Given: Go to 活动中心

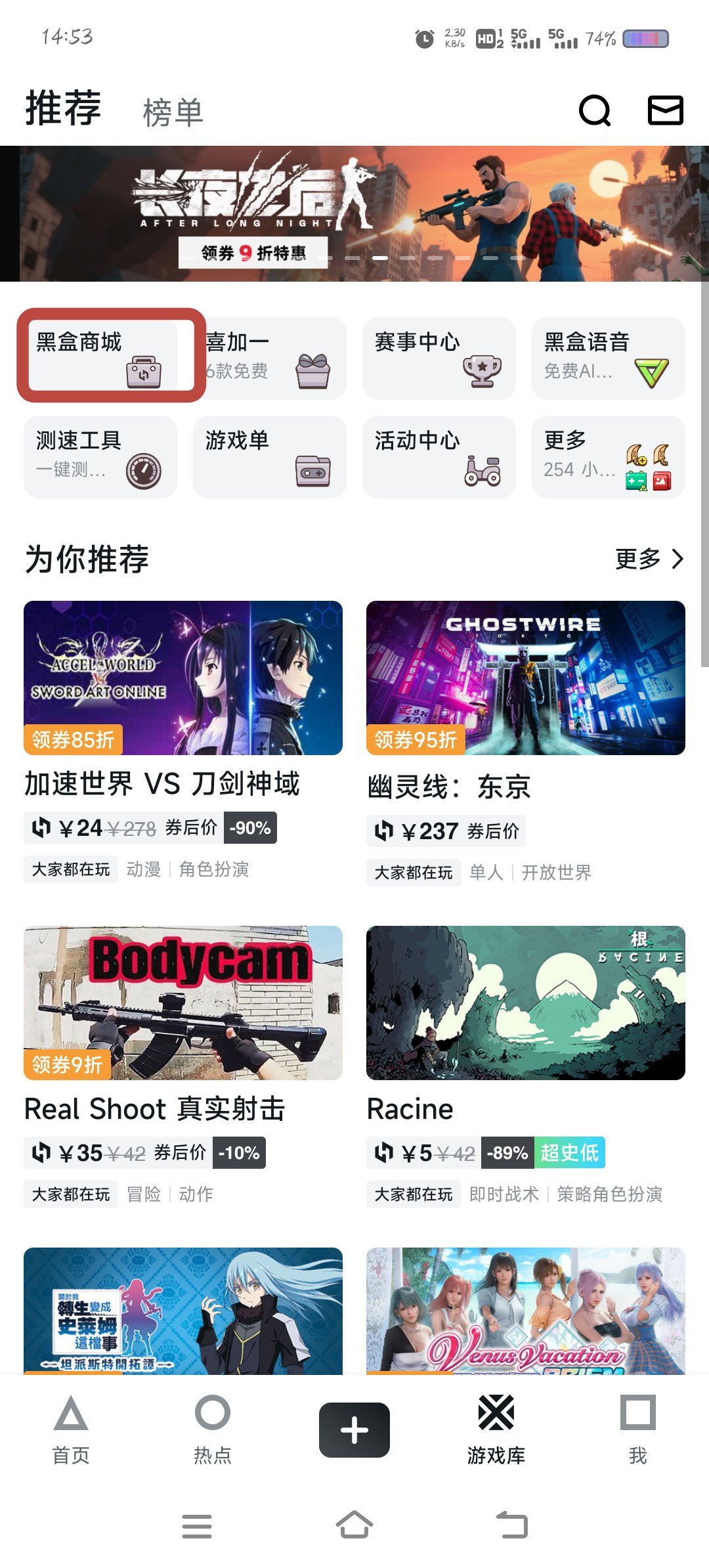Looking at the screenshot, I should (439, 456).
